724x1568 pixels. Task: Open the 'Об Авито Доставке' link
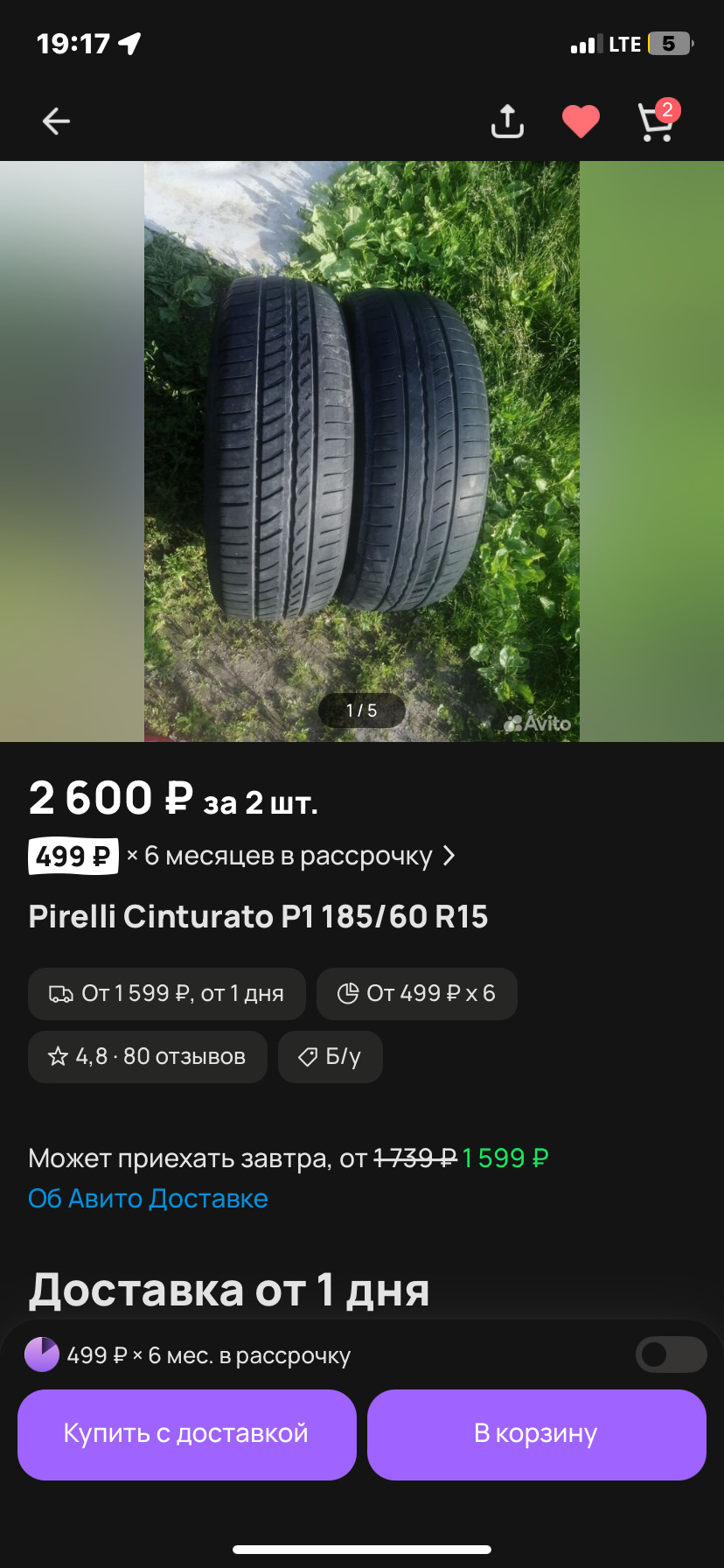(148, 1198)
